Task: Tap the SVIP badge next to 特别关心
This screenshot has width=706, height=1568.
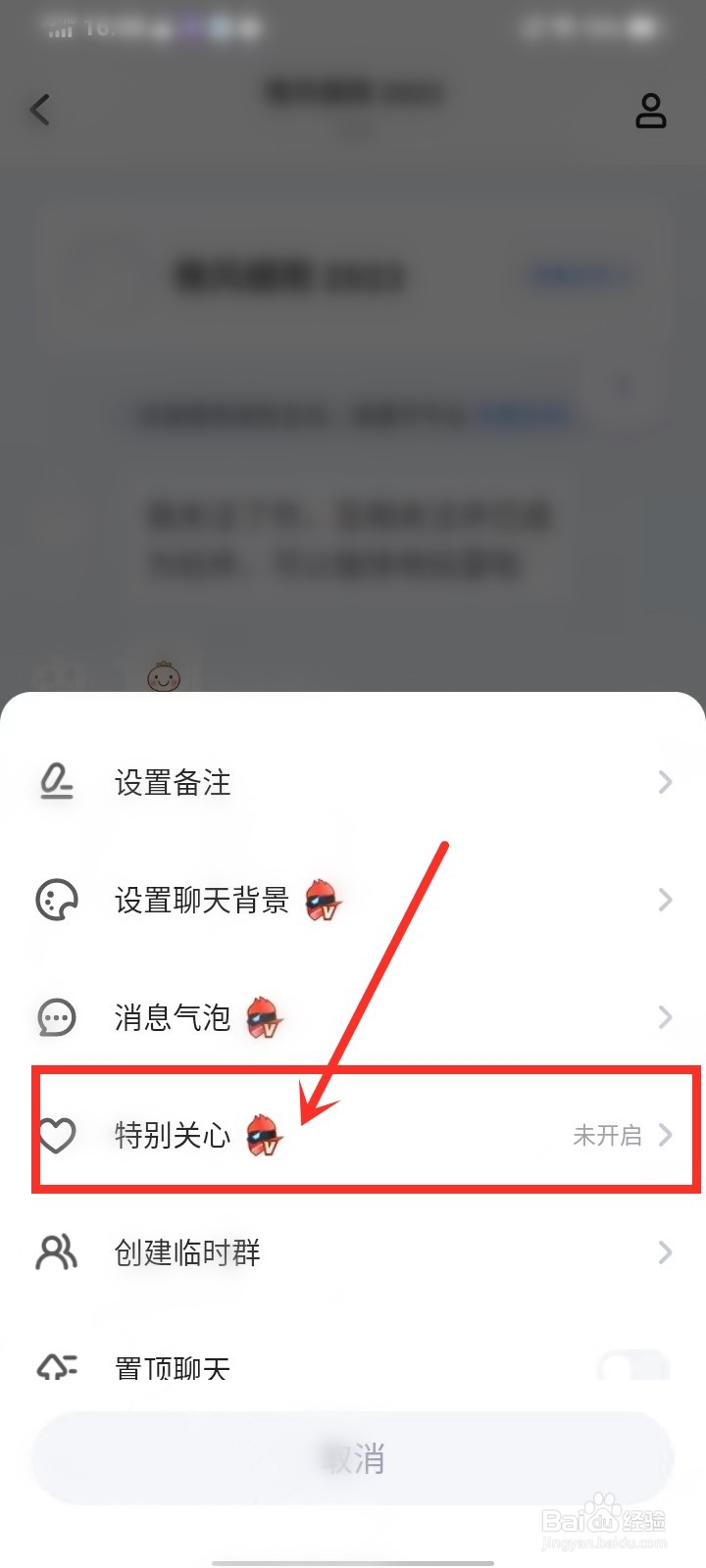Action: 266,1137
